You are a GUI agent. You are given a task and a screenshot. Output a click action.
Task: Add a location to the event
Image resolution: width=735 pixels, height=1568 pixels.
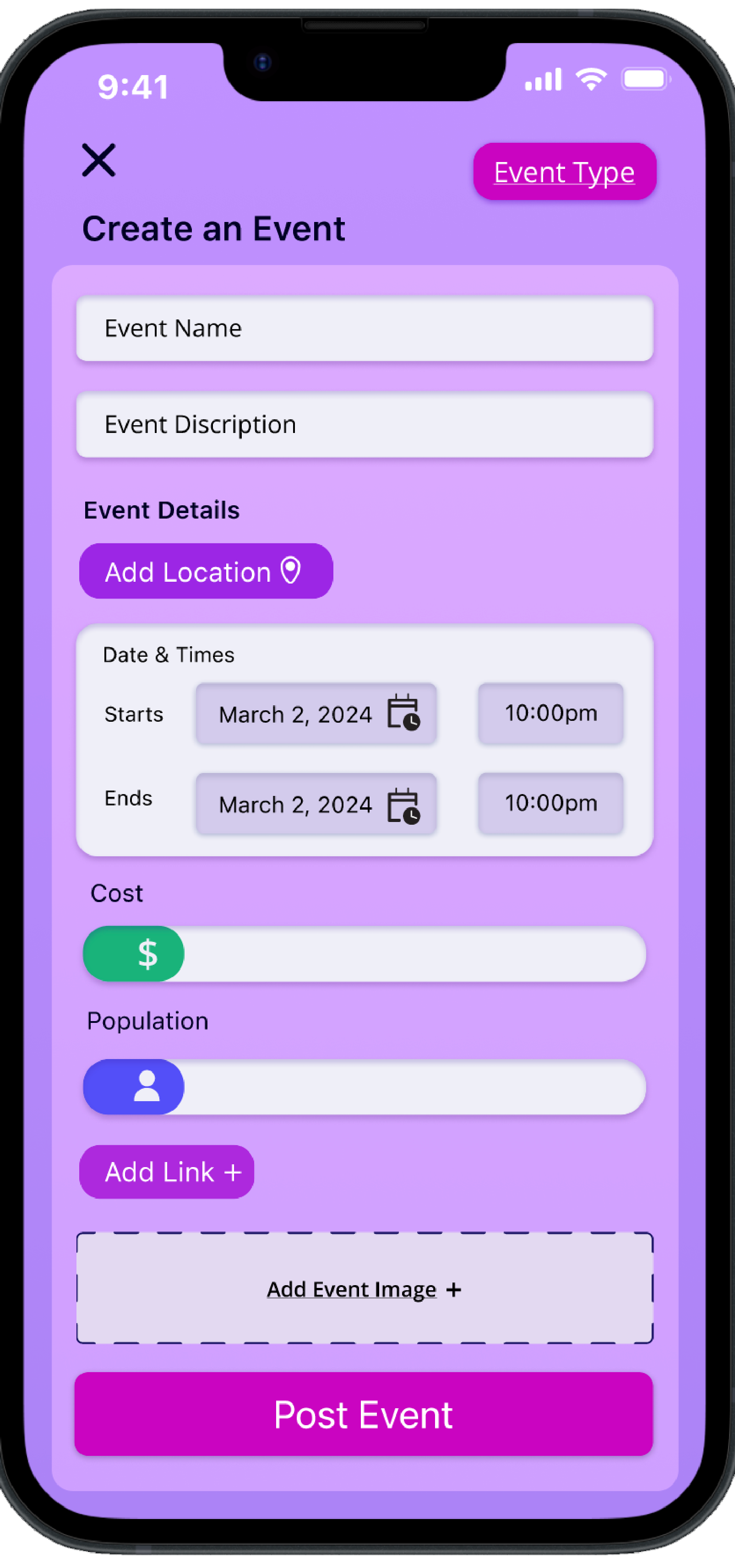point(206,571)
